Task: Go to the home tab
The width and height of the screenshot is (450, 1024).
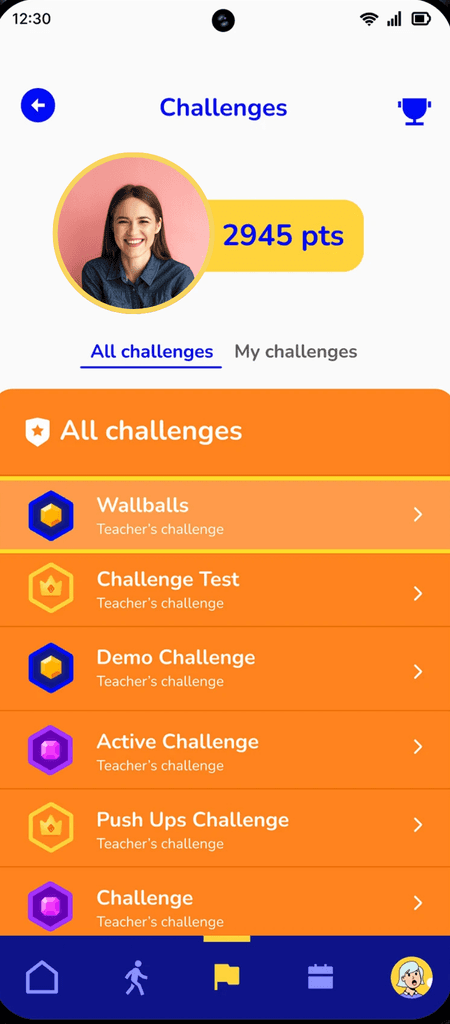Action: (x=42, y=978)
